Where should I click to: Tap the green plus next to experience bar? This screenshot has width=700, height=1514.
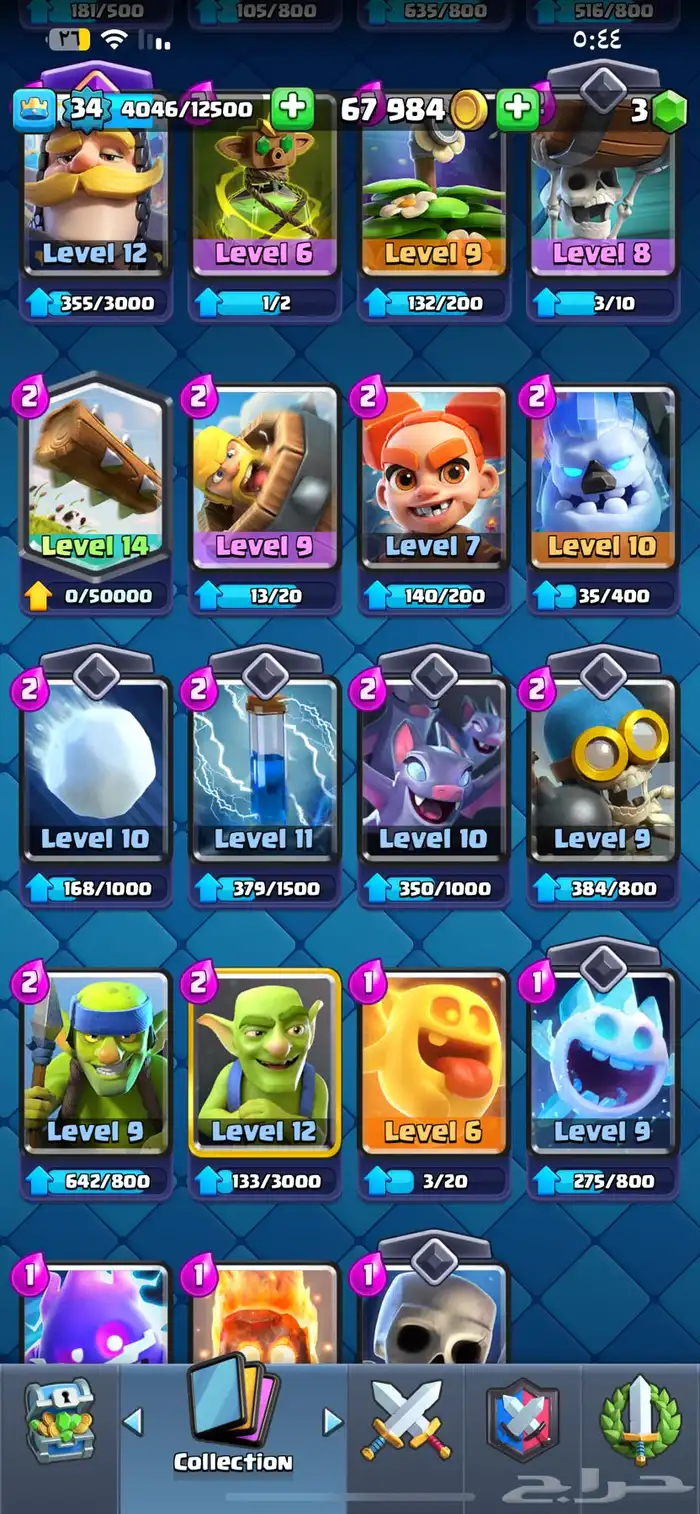click(x=292, y=109)
